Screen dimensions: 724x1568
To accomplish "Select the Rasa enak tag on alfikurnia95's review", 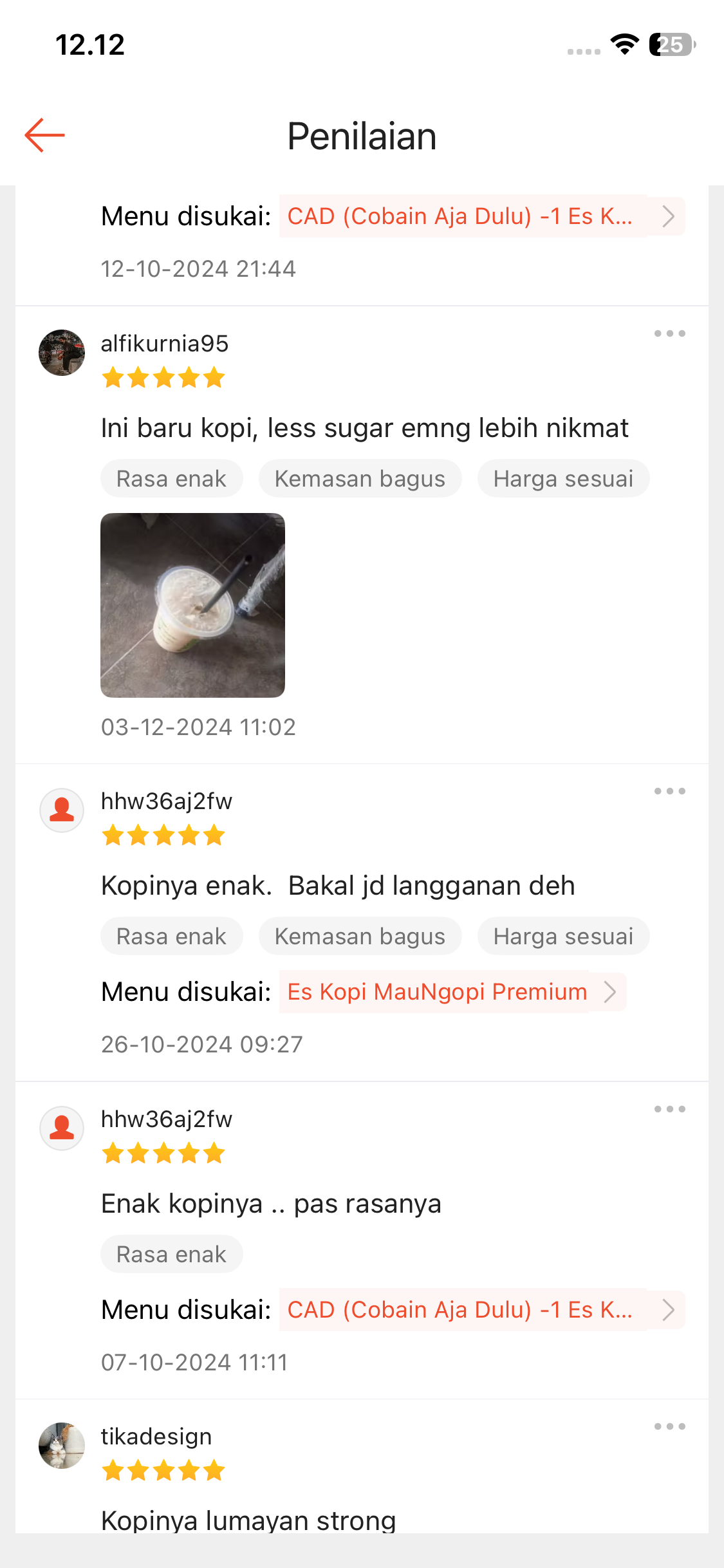I will point(171,478).
